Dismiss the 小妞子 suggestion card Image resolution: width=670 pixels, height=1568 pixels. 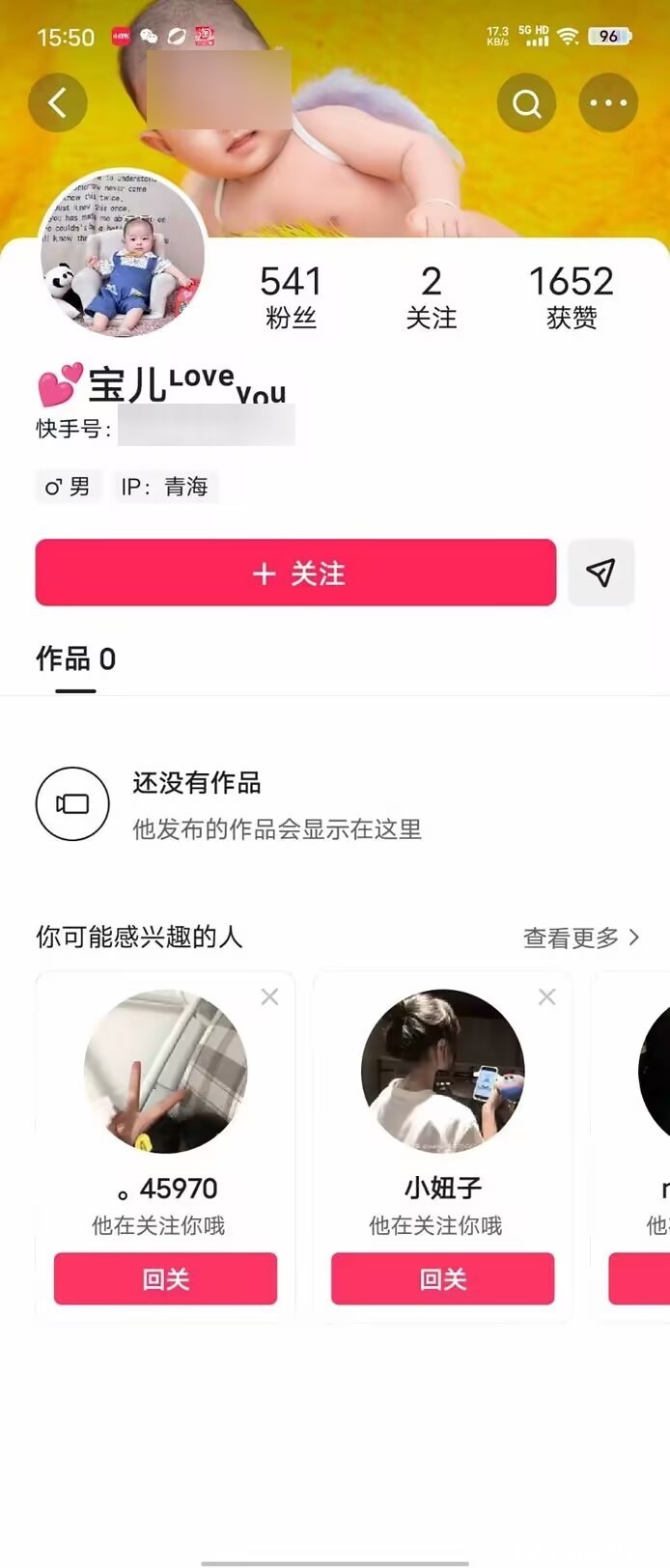[x=546, y=996]
